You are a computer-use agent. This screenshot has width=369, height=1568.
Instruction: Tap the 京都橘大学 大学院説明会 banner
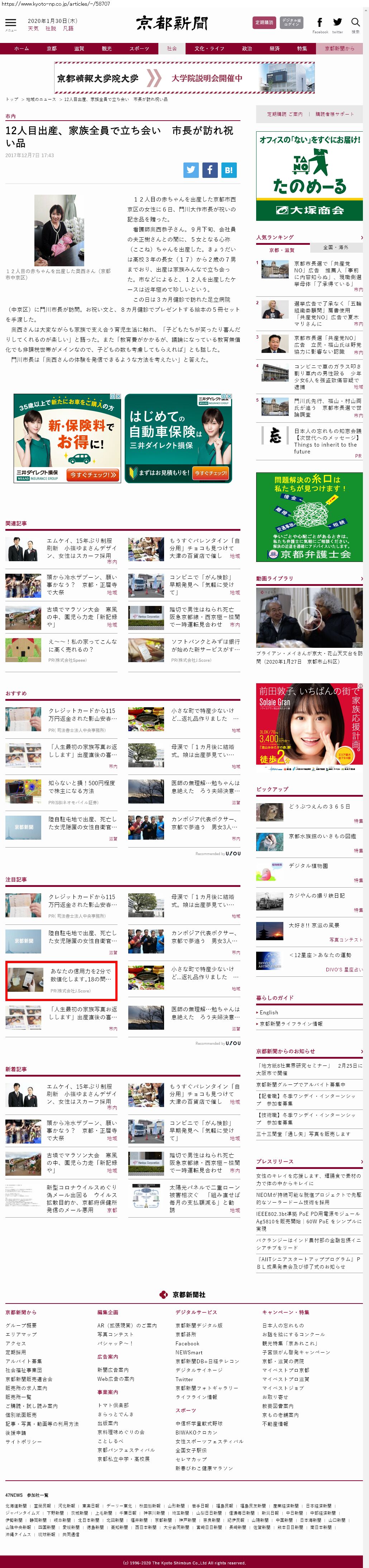click(184, 78)
